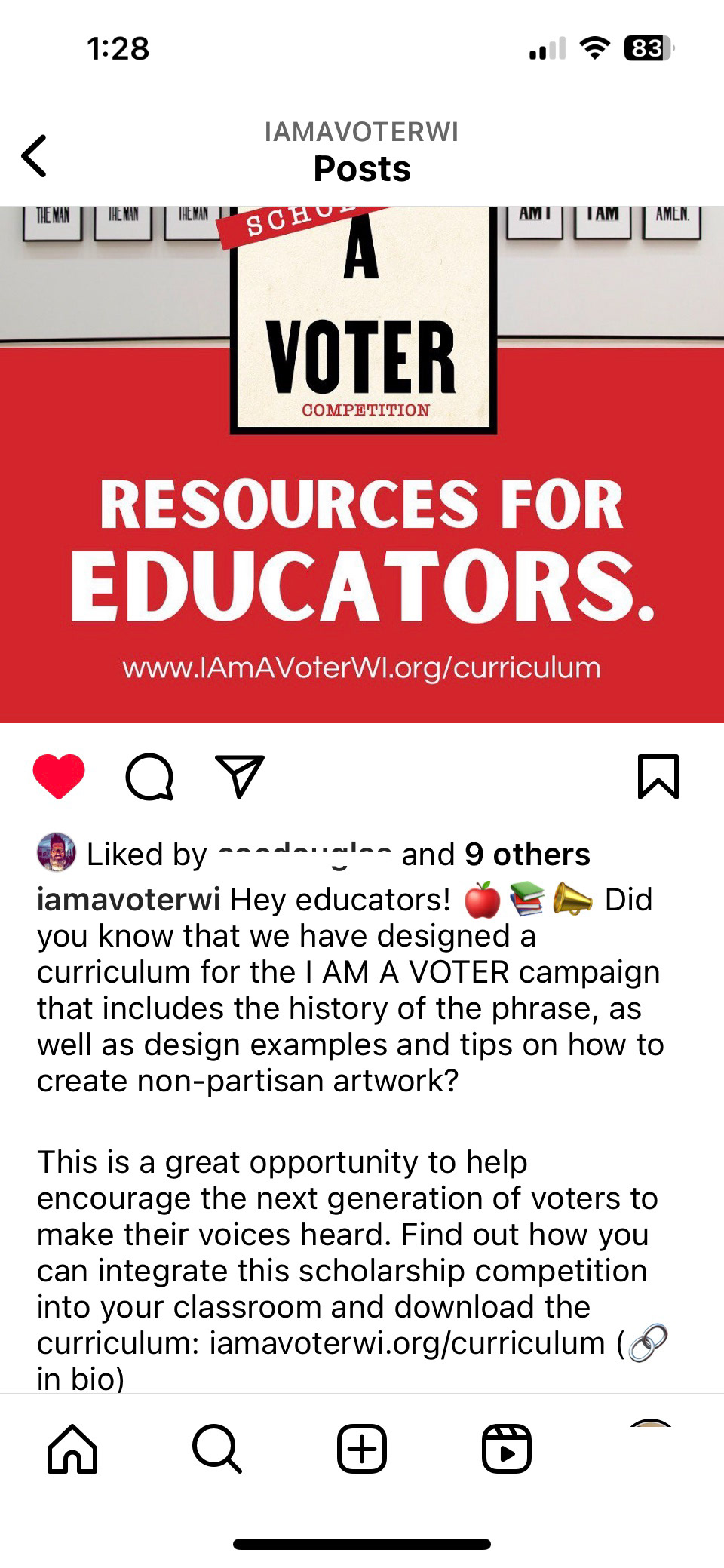
Task: Open iamavoterwi profile from caption username
Action: 128,899
